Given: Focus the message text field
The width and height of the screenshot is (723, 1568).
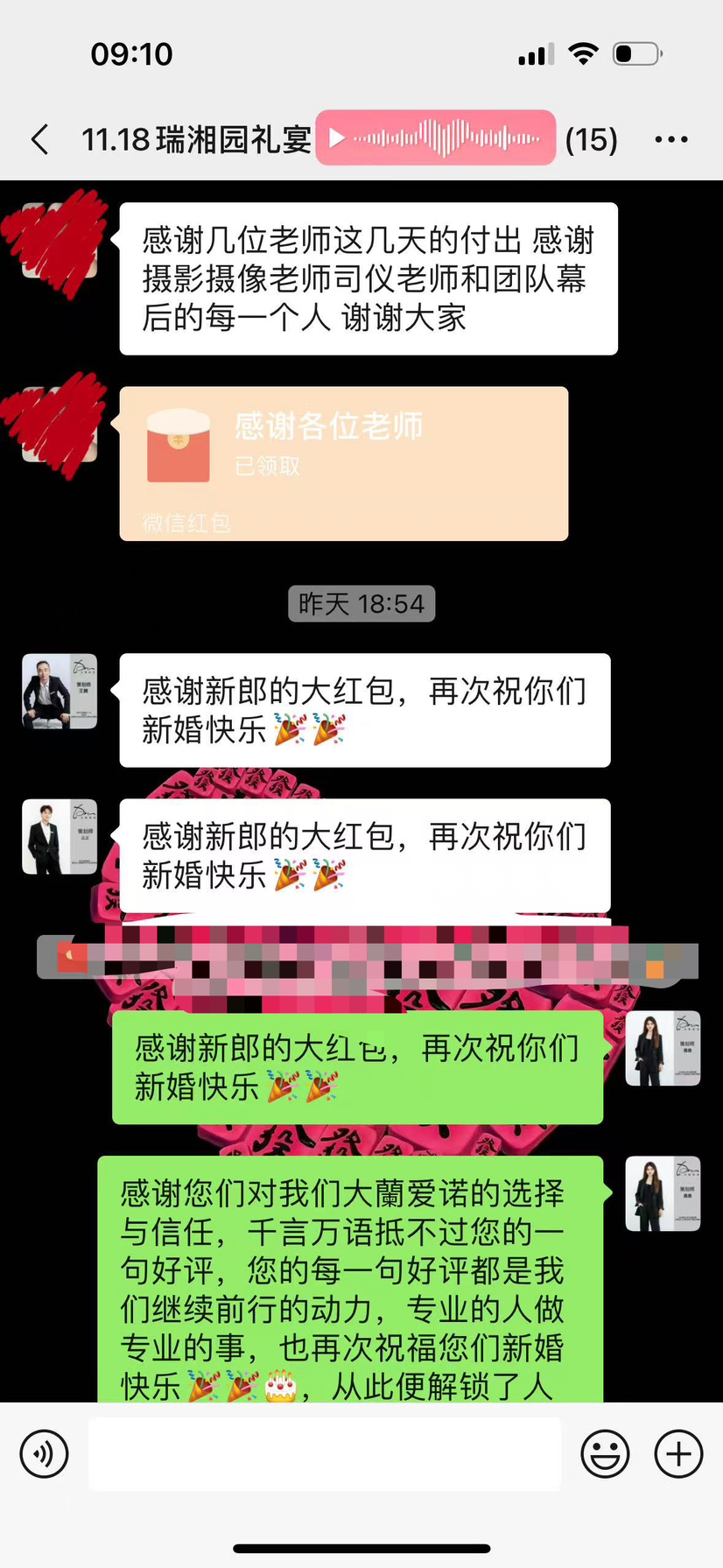Looking at the screenshot, I should click(324, 1454).
